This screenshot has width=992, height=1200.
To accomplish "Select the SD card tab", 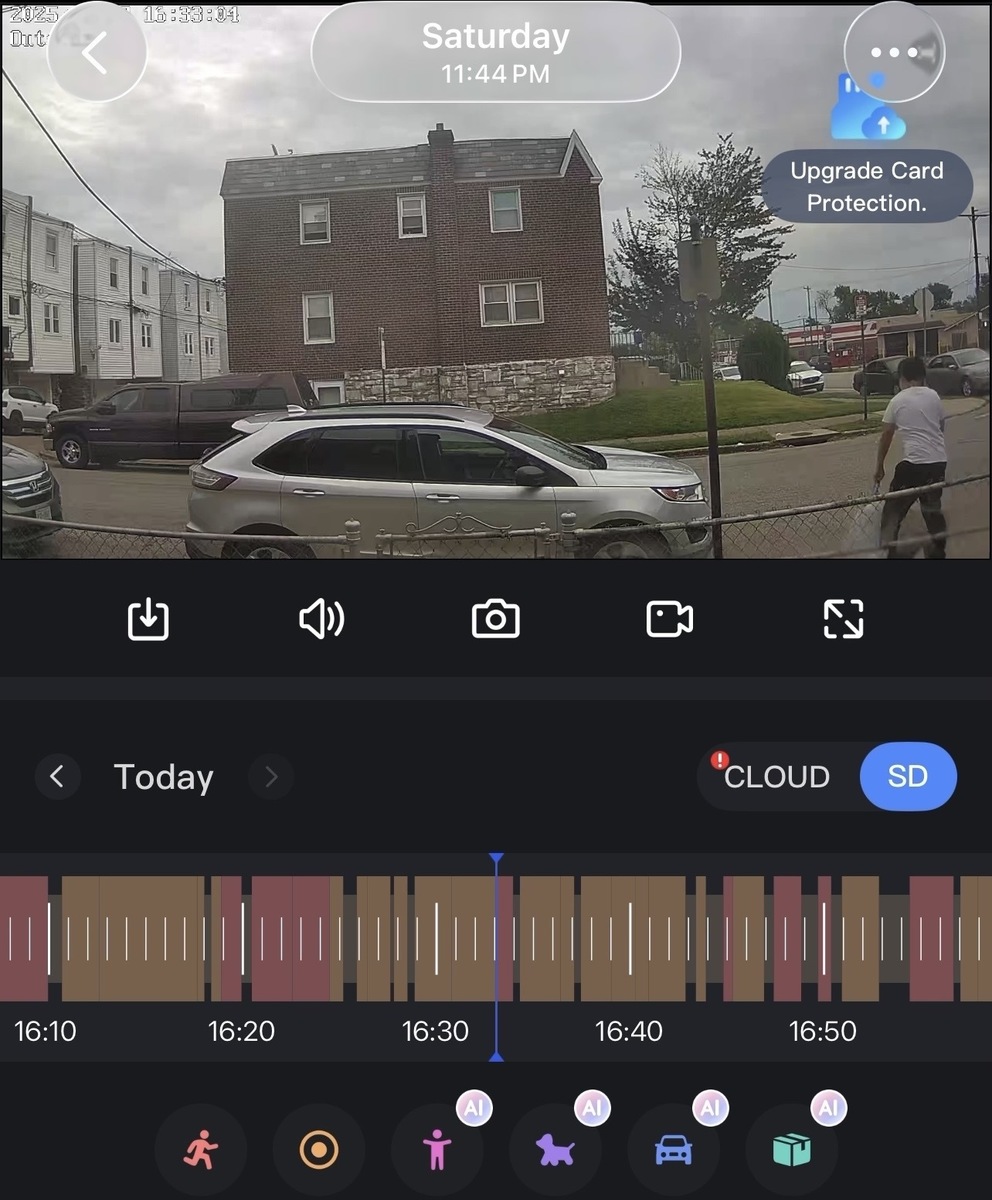I will (x=907, y=777).
